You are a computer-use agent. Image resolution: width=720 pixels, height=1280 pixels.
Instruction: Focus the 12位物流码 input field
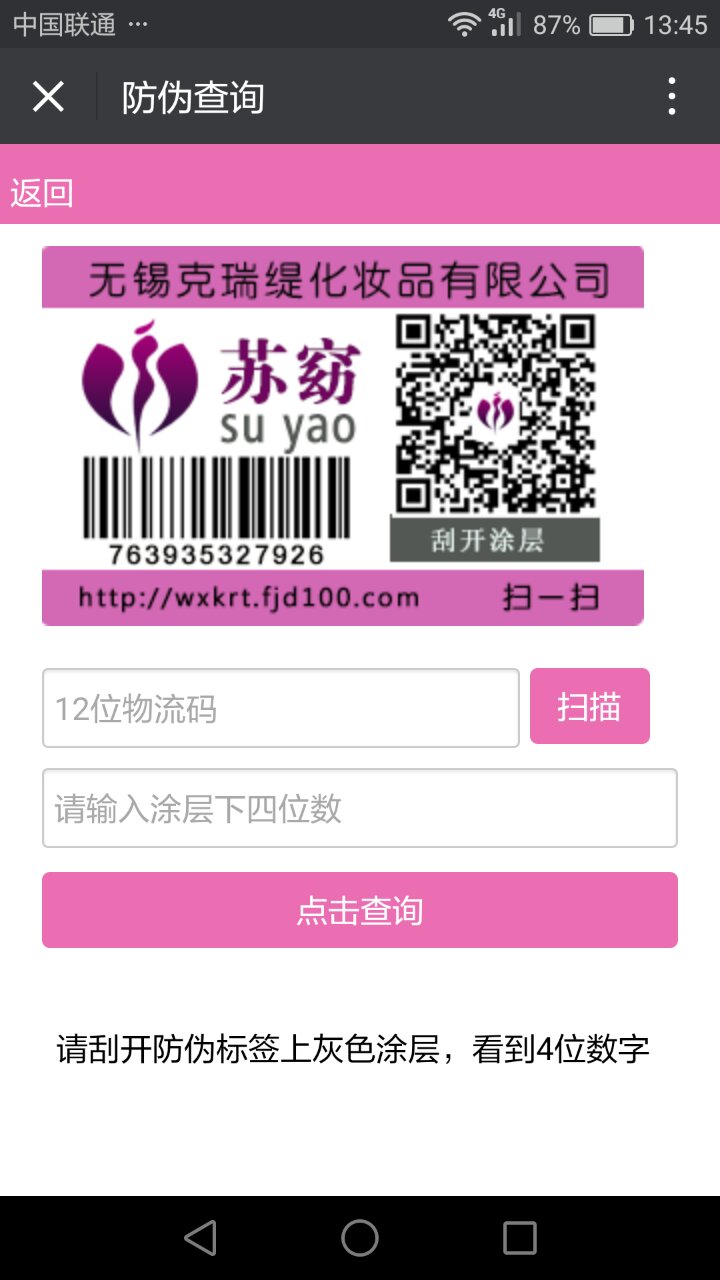pyautogui.click(x=281, y=708)
